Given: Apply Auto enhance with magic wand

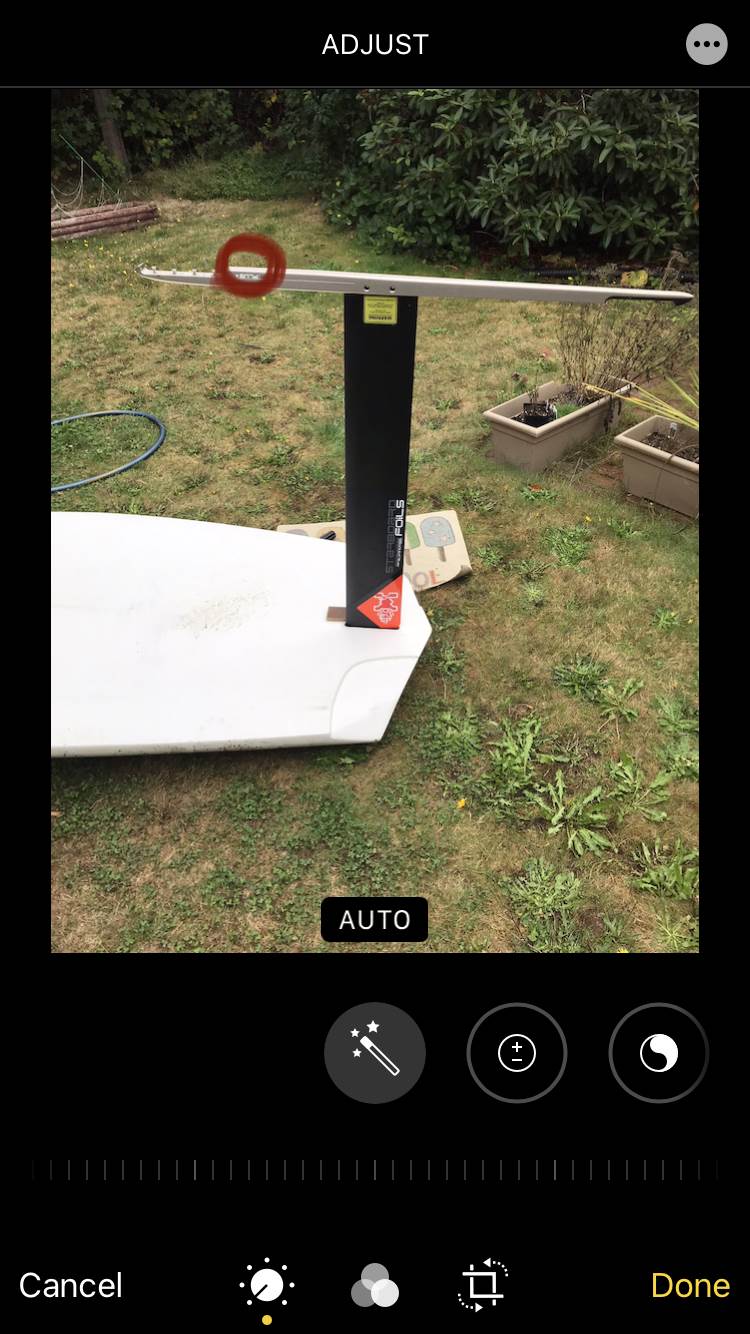Looking at the screenshot, I should coord(375,1053).
